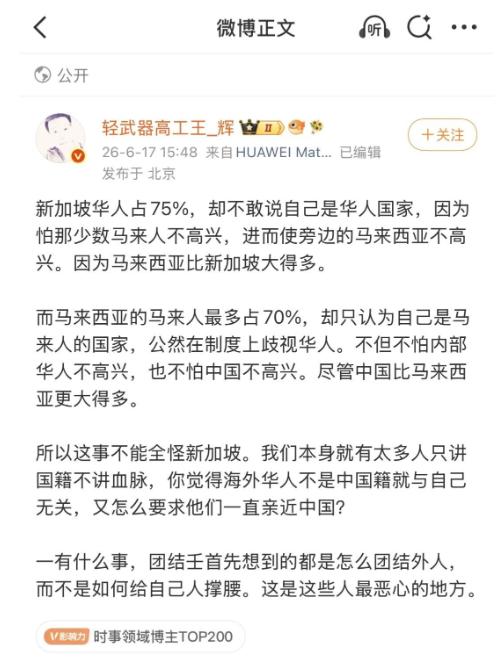Open the author's profile avatar
This screenshot has width=501, height=667.
coord(60,138)
